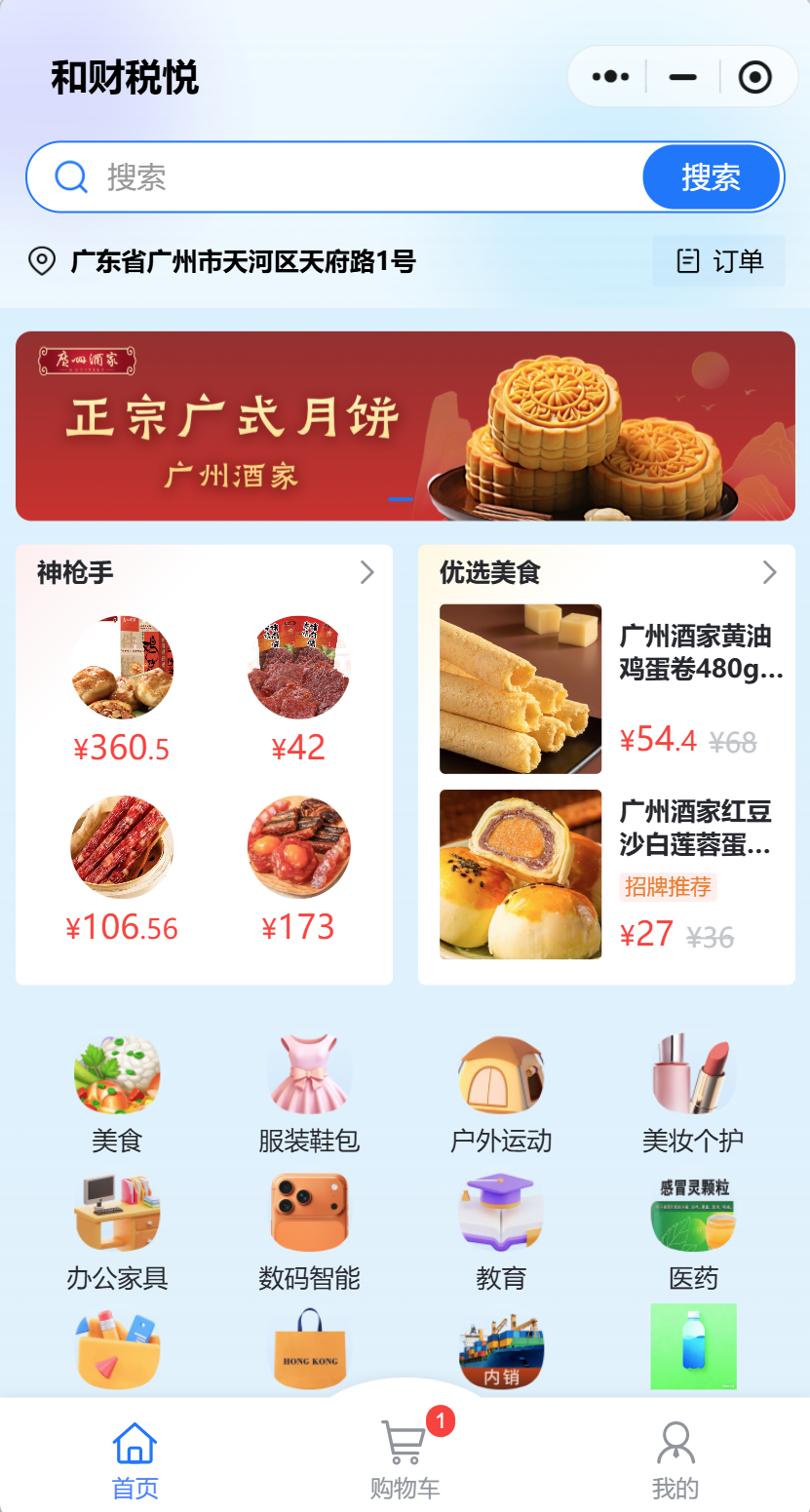Switch to the 购物车 tab
Viewport: 810px width, 1512px height.
(x=405, y=1458)
